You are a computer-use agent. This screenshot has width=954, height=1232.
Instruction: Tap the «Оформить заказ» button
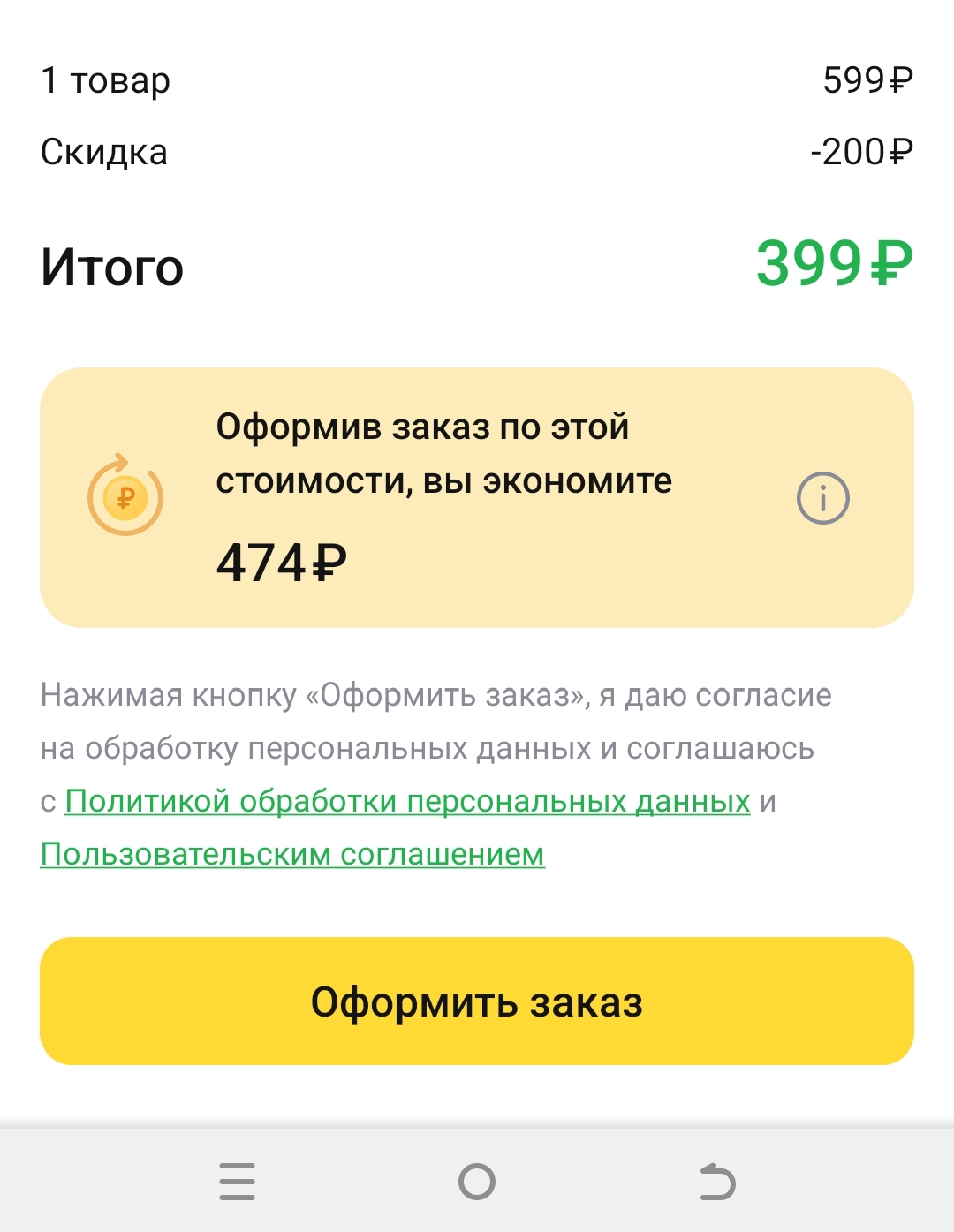[477, 1001]
